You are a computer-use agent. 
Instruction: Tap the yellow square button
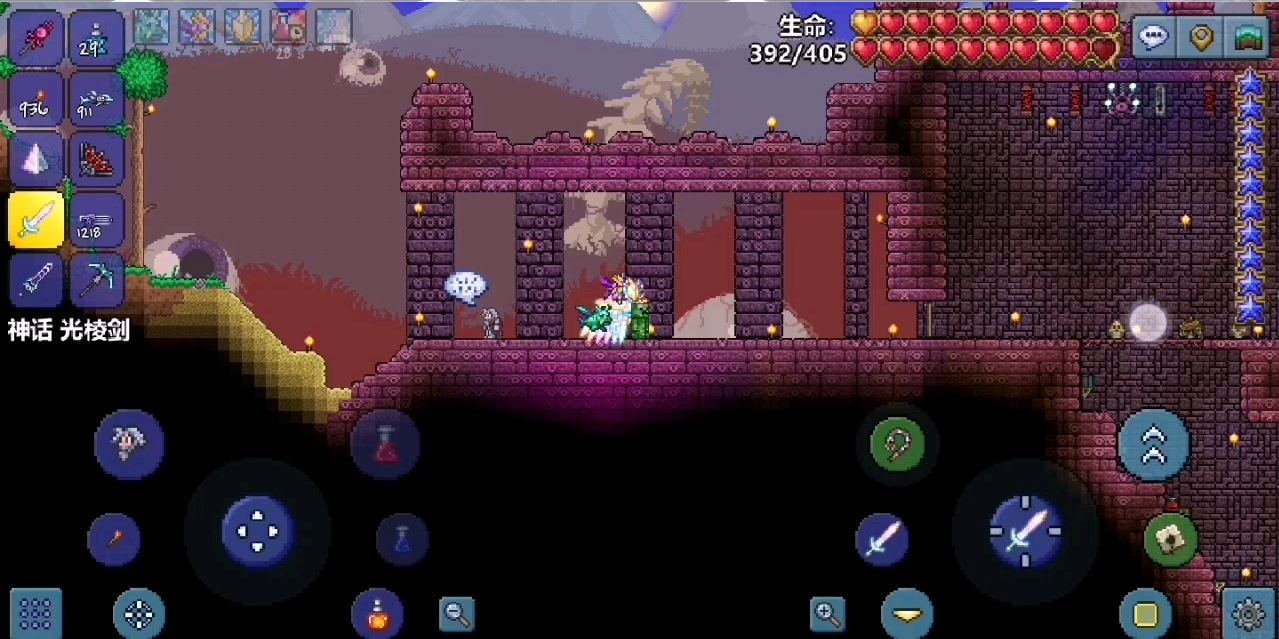coord(1145,613)
